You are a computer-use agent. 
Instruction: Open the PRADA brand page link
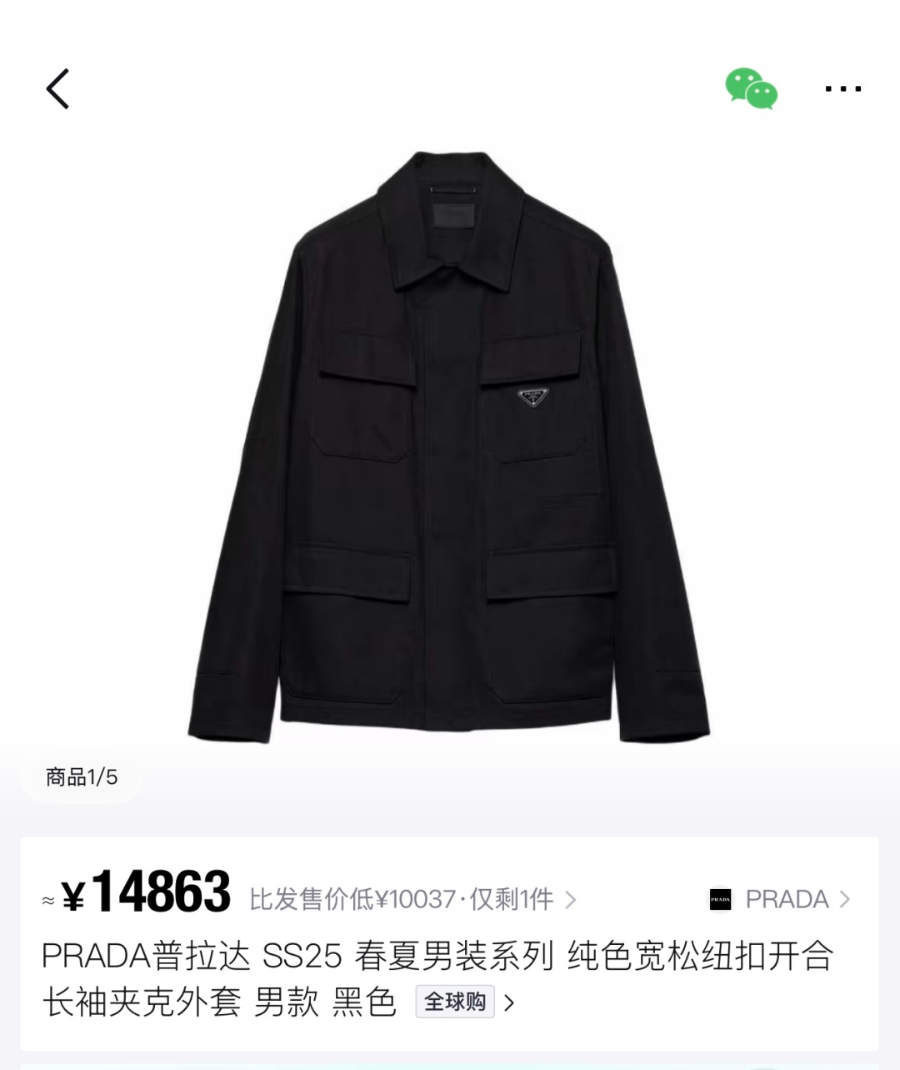point(780,899)
